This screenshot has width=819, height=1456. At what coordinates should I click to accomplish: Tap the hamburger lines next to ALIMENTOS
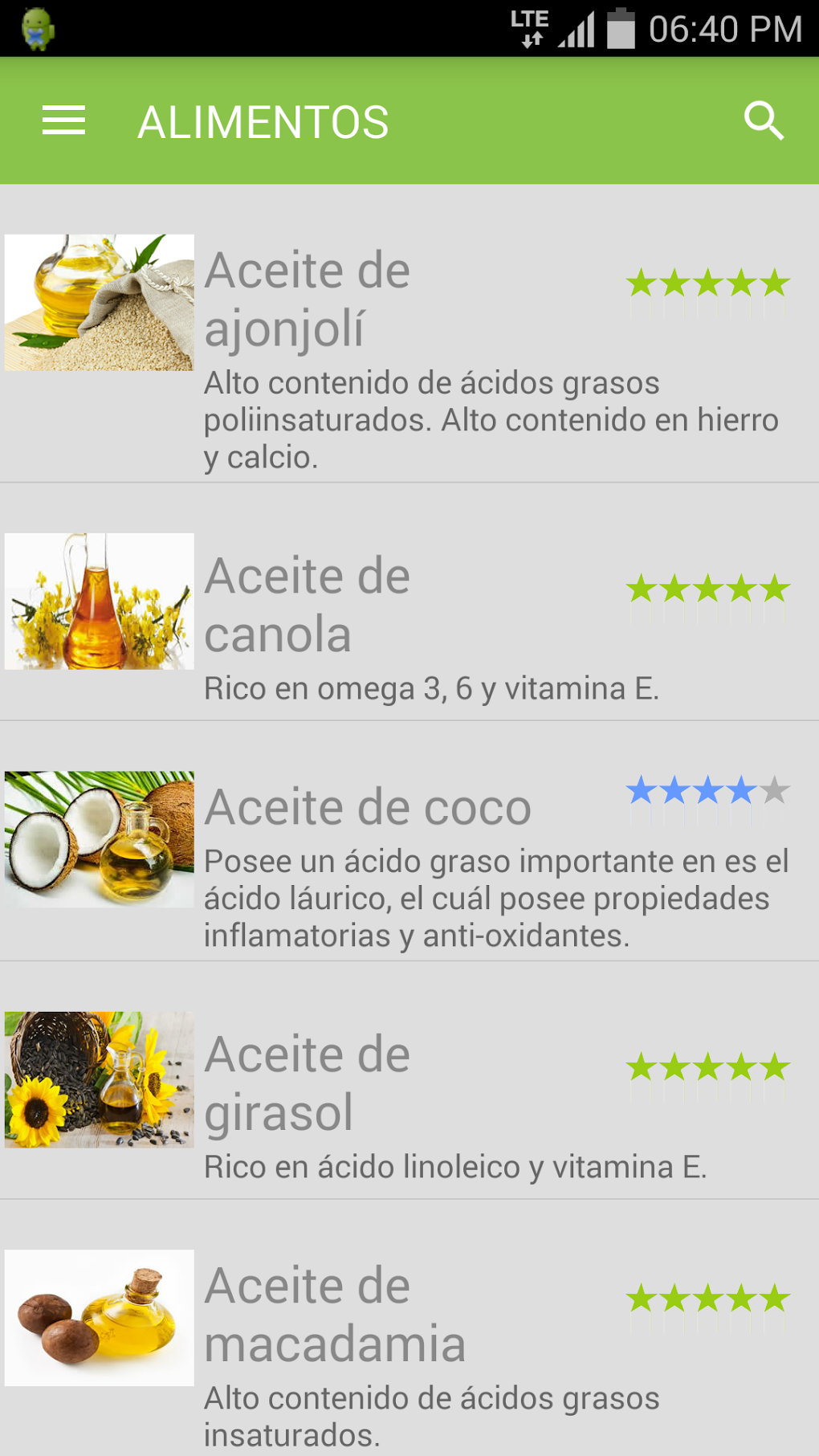point(63,121)
